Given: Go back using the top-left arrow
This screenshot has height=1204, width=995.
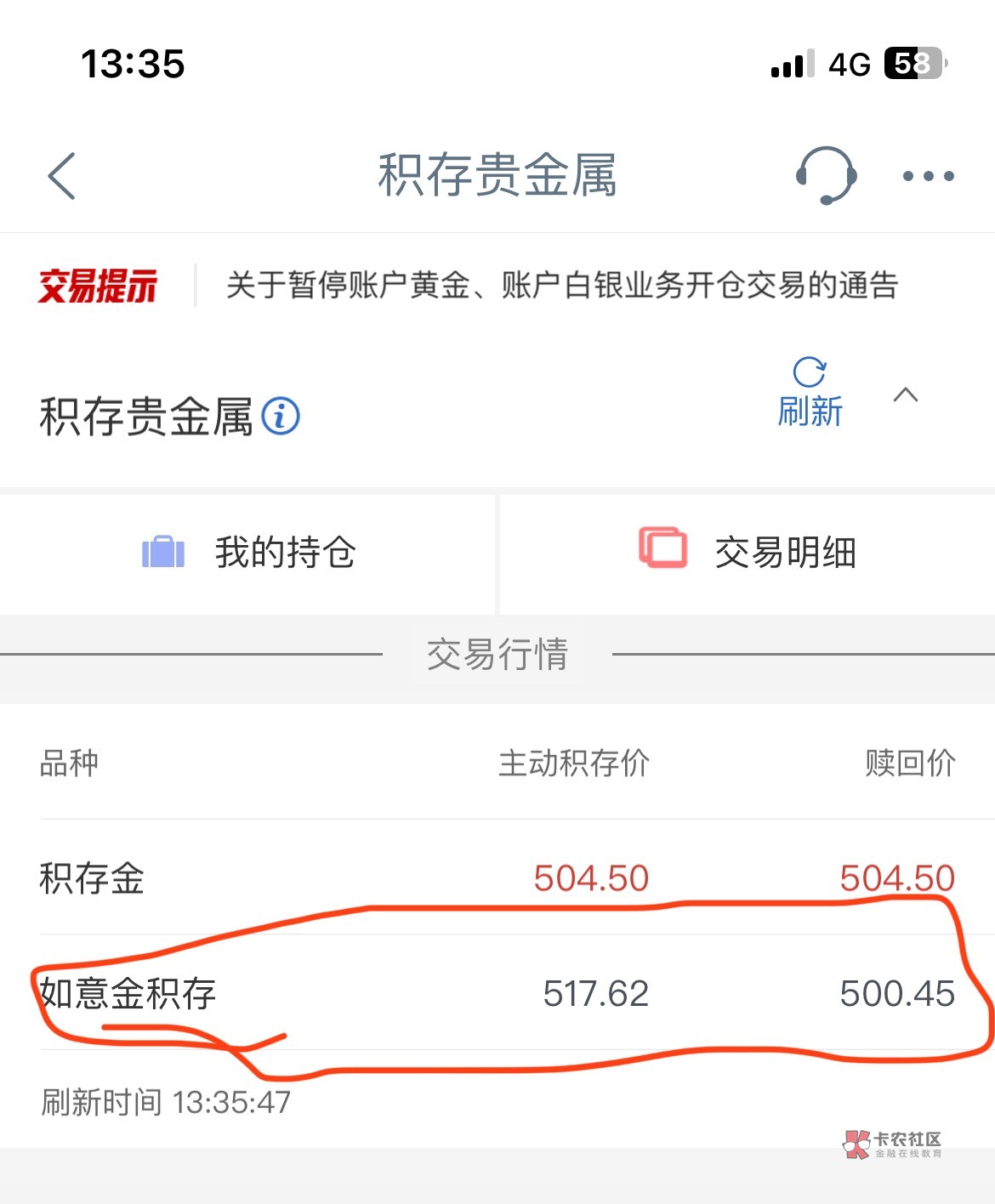Looking at the screenshot, I should click(62, 176).
